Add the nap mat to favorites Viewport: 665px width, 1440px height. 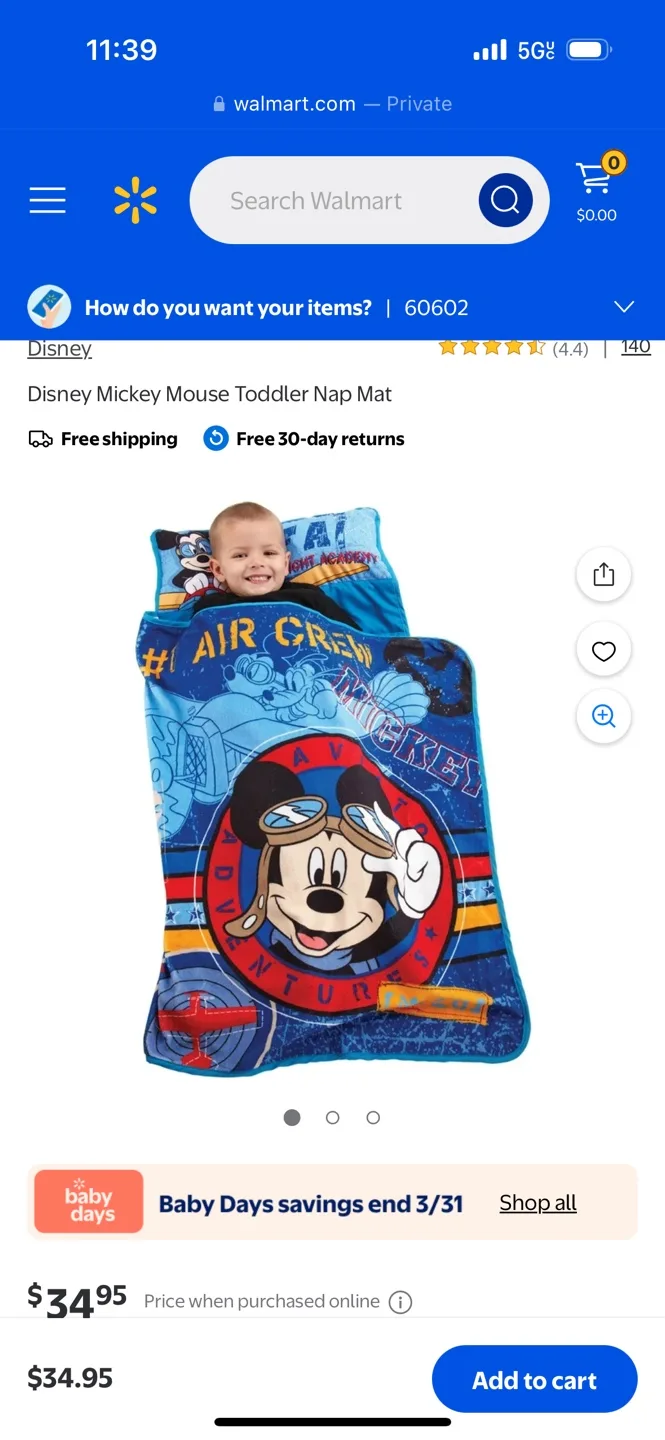tap(604, 651)
